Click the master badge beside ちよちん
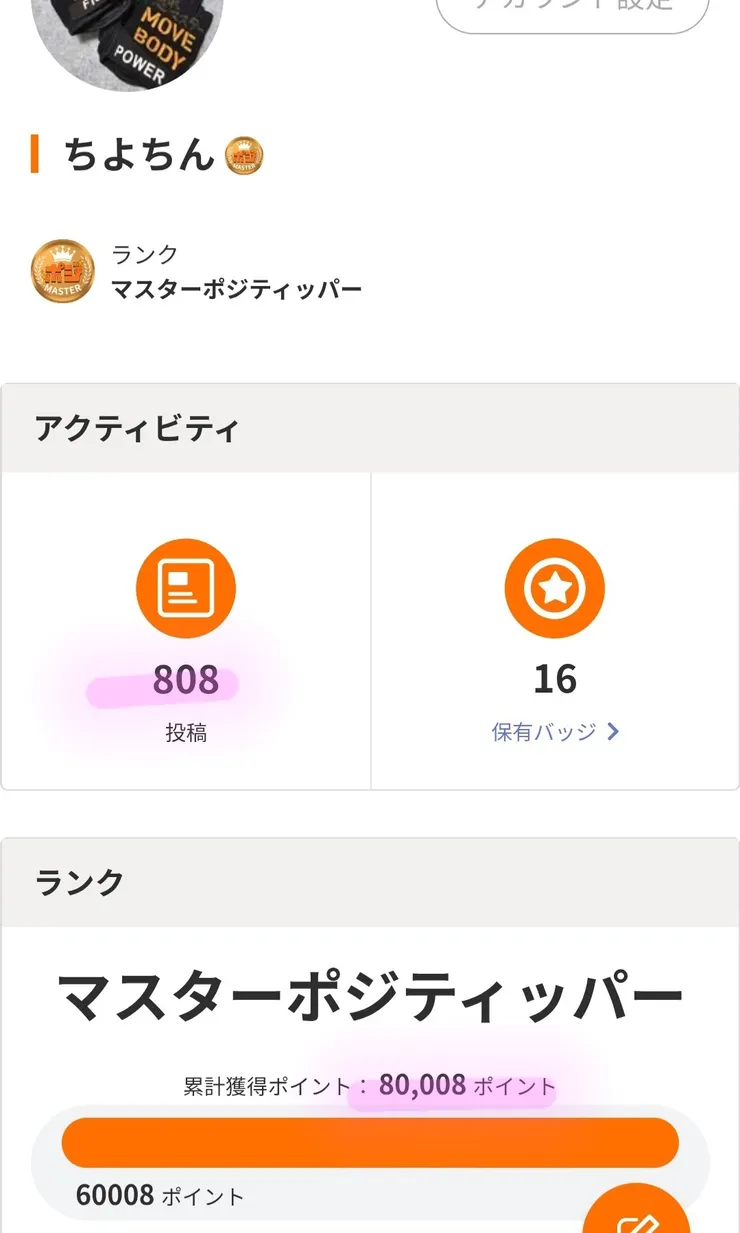 point(243,156)
